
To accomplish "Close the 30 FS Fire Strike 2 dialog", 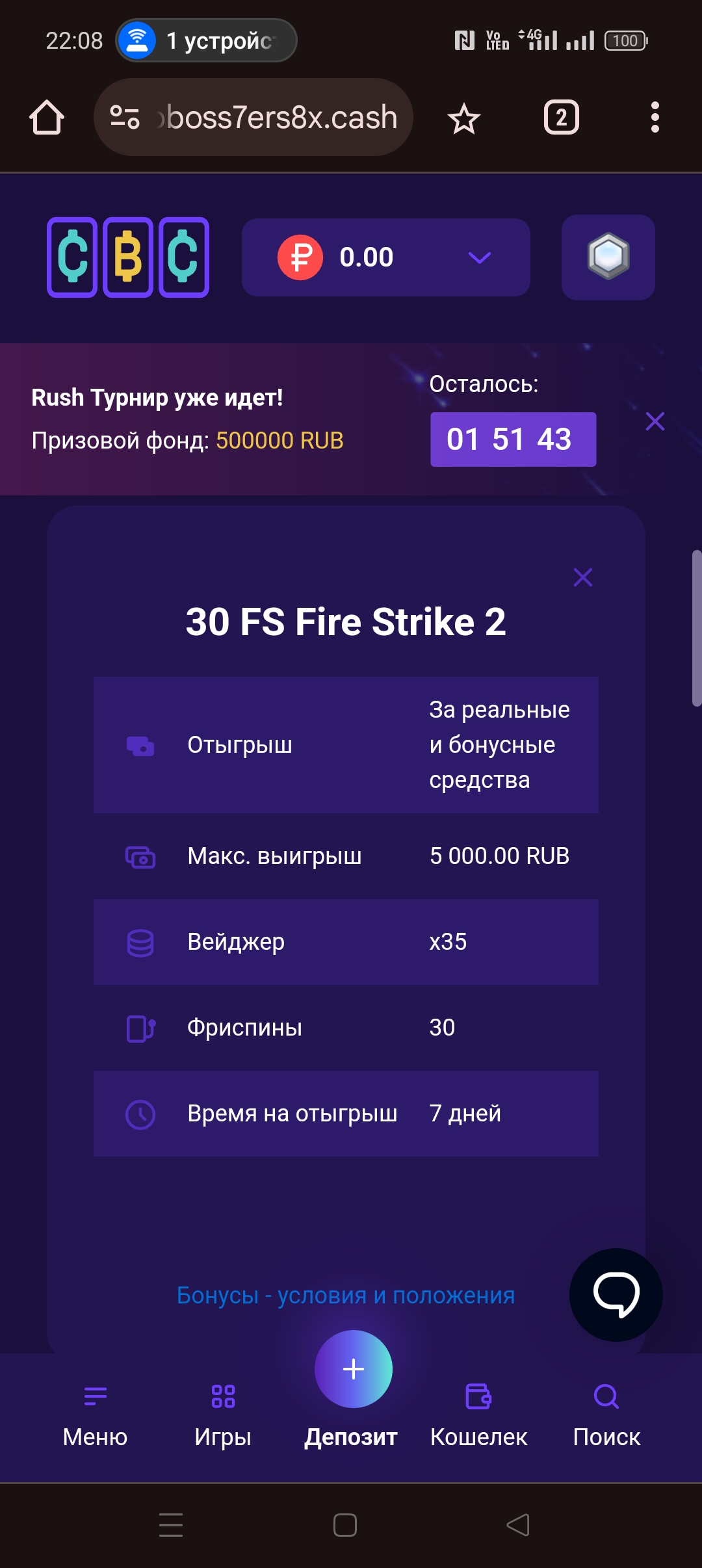I will 582,577.
